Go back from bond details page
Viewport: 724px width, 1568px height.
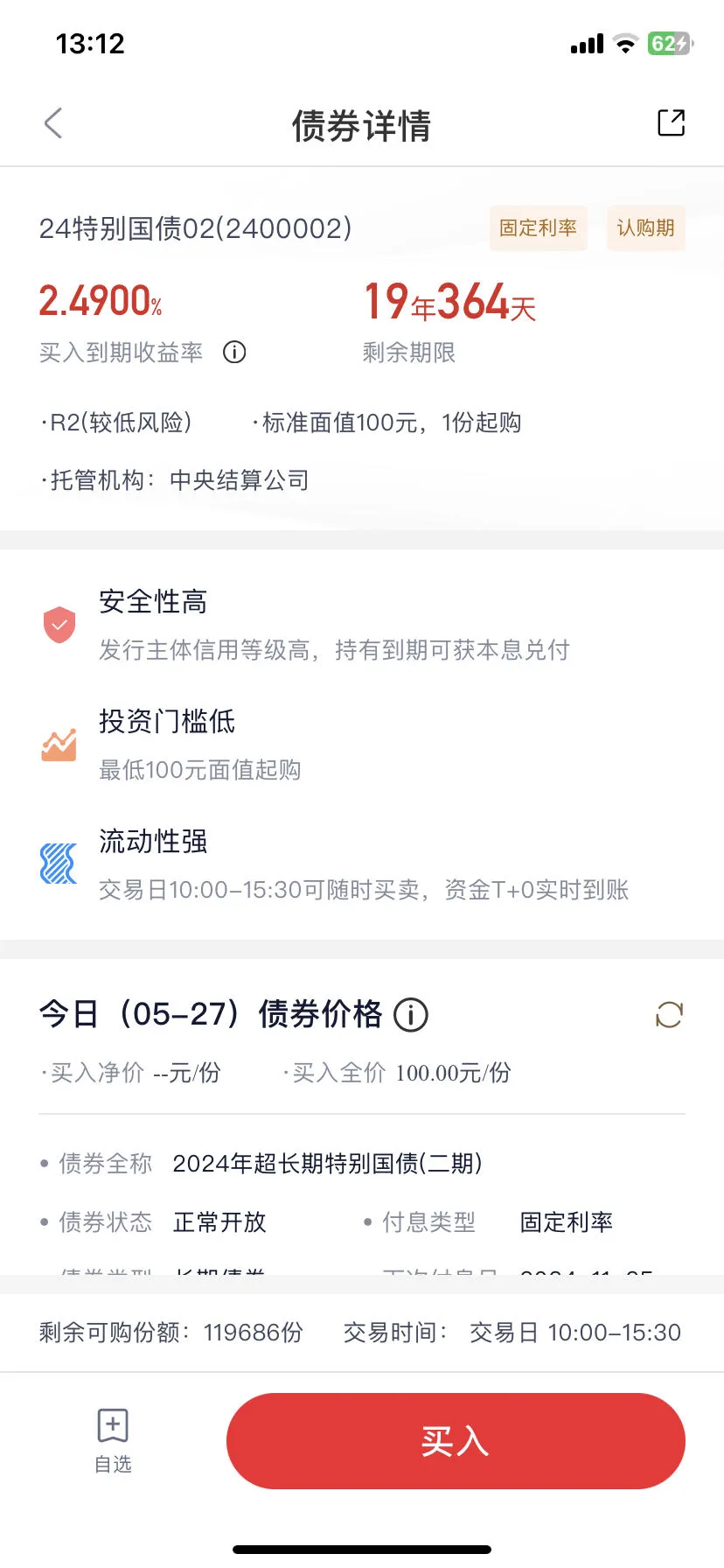53,123
